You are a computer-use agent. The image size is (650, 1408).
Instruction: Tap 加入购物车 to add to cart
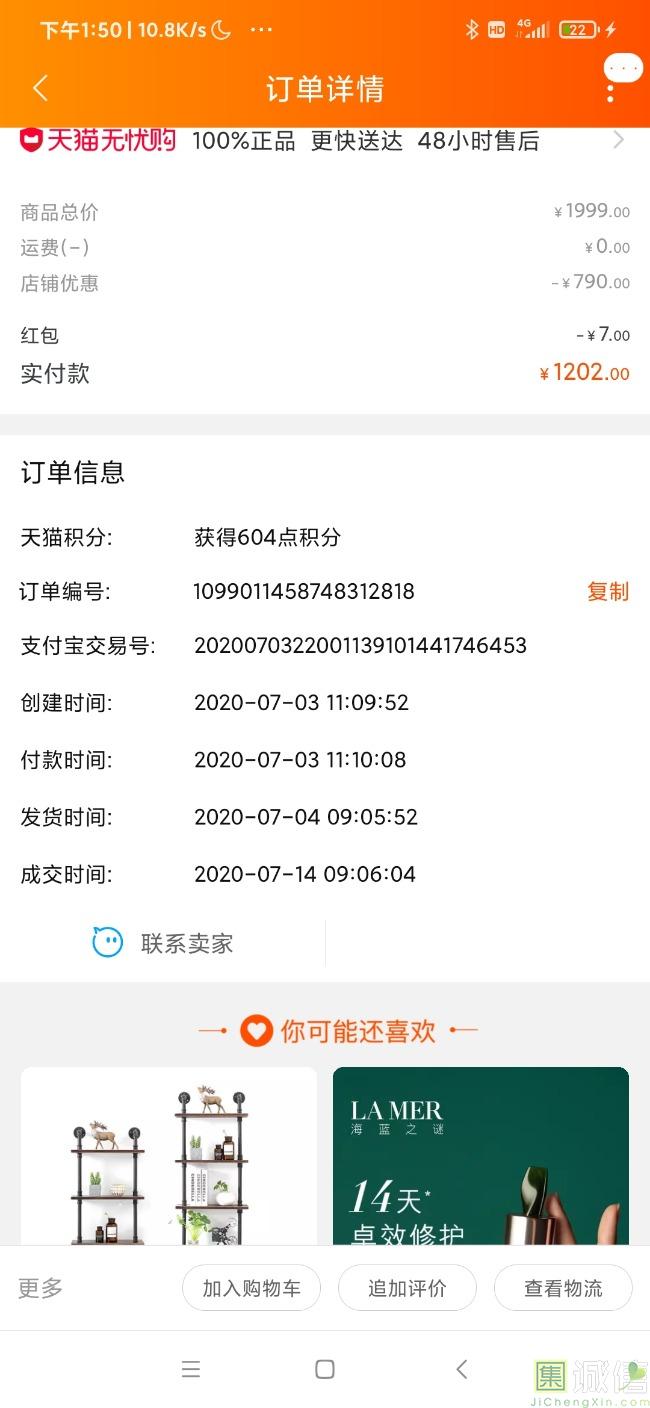(251, 1288)
